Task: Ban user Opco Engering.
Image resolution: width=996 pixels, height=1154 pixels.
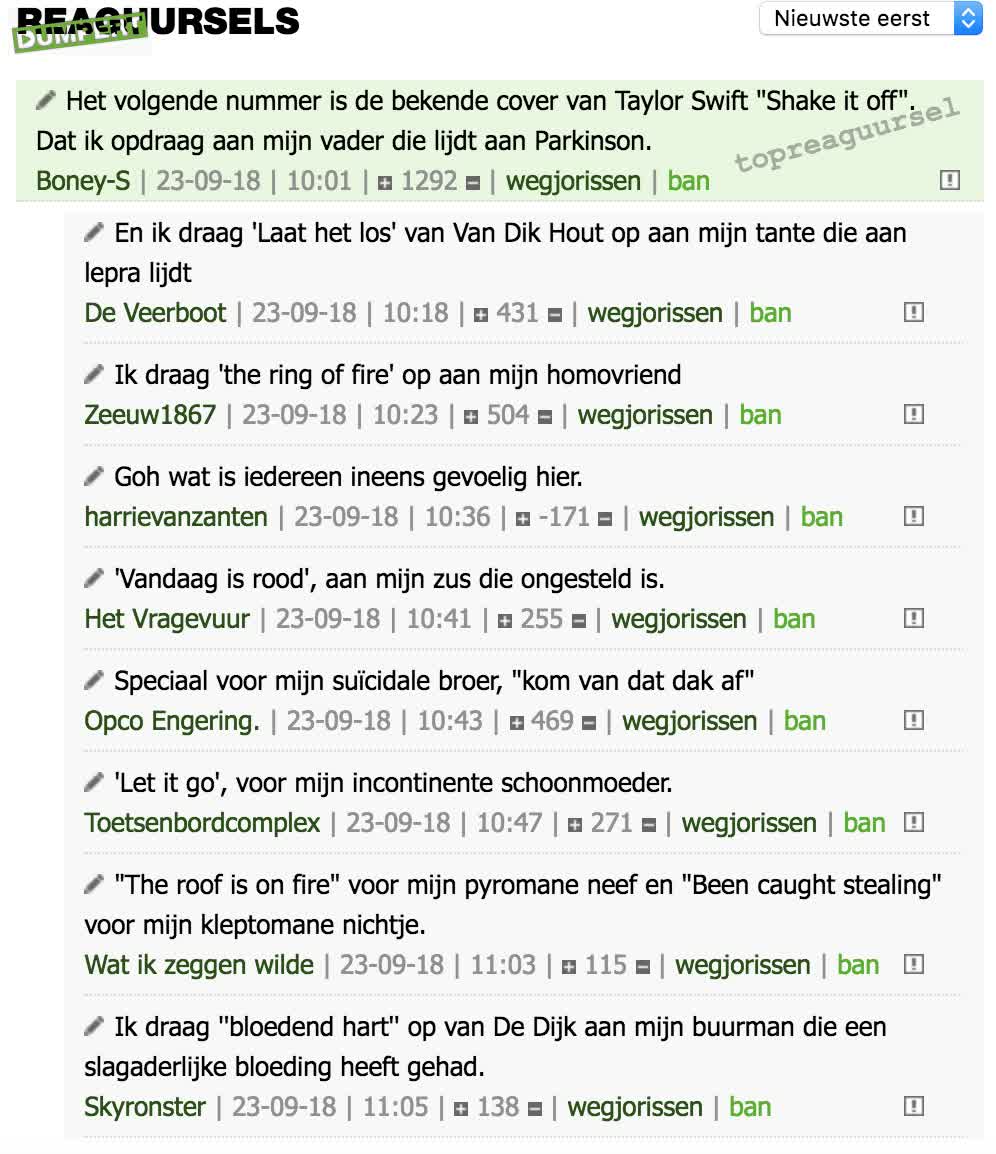Action: (x=804, y=721)
